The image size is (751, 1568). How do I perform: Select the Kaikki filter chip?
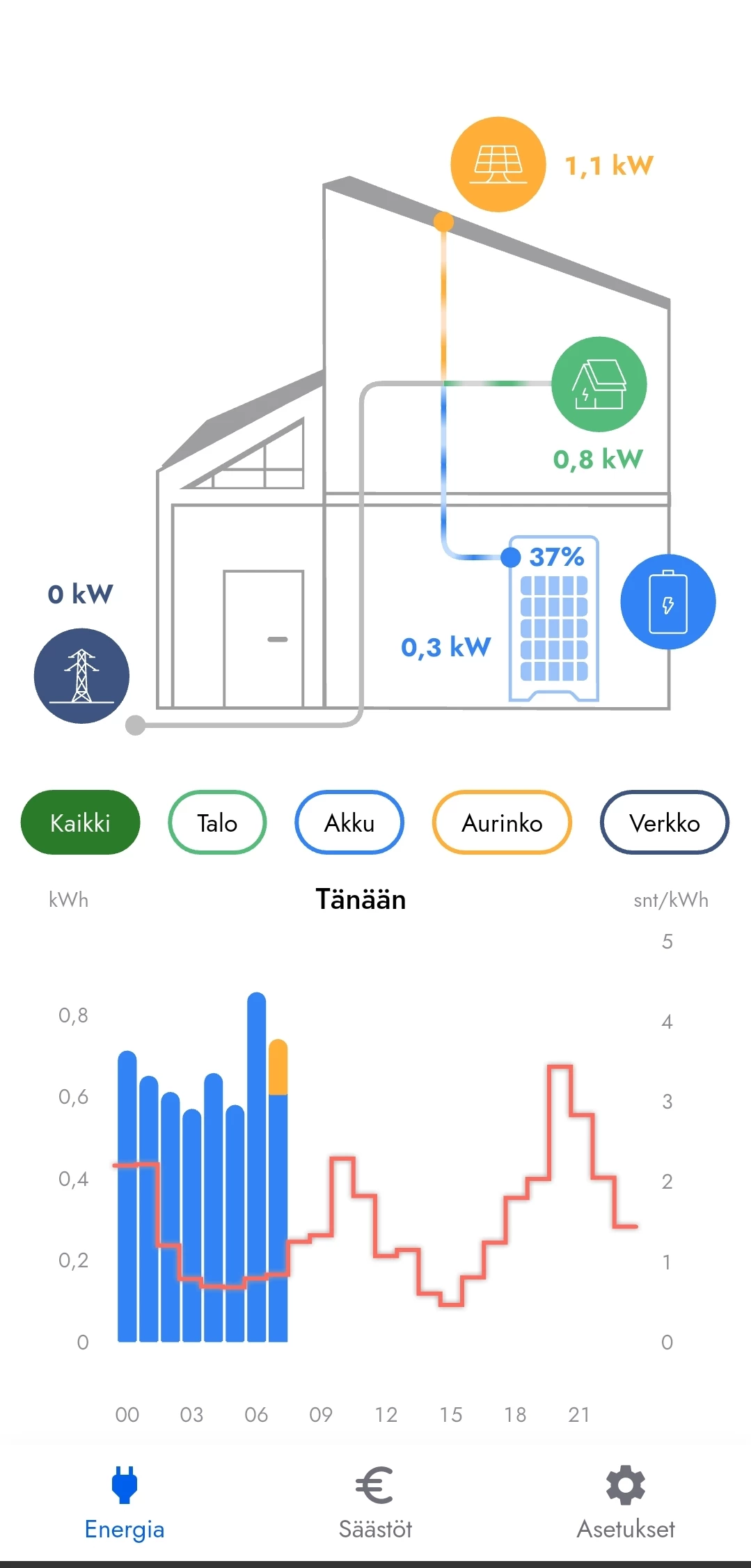[x=80, y=823]
